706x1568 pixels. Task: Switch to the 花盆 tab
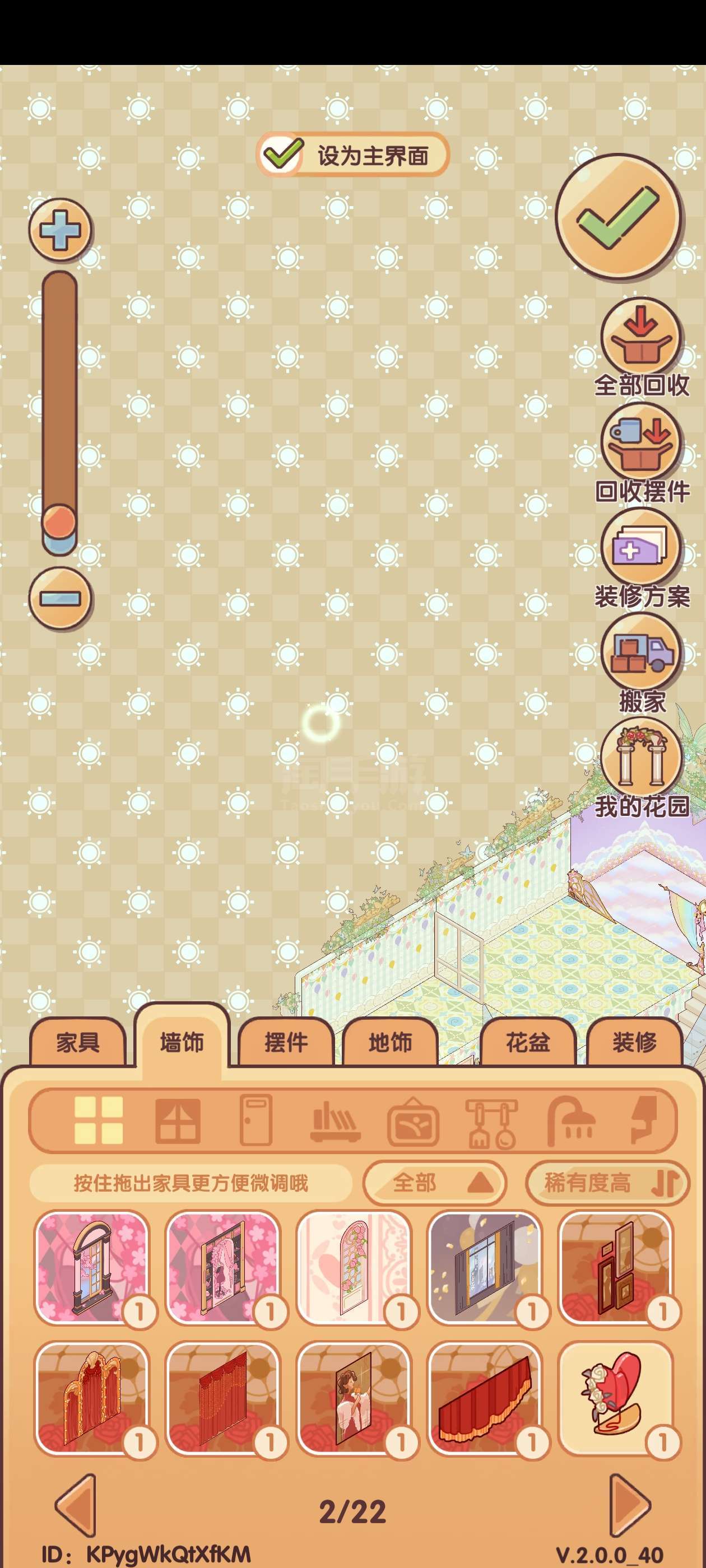(527, 1043)
